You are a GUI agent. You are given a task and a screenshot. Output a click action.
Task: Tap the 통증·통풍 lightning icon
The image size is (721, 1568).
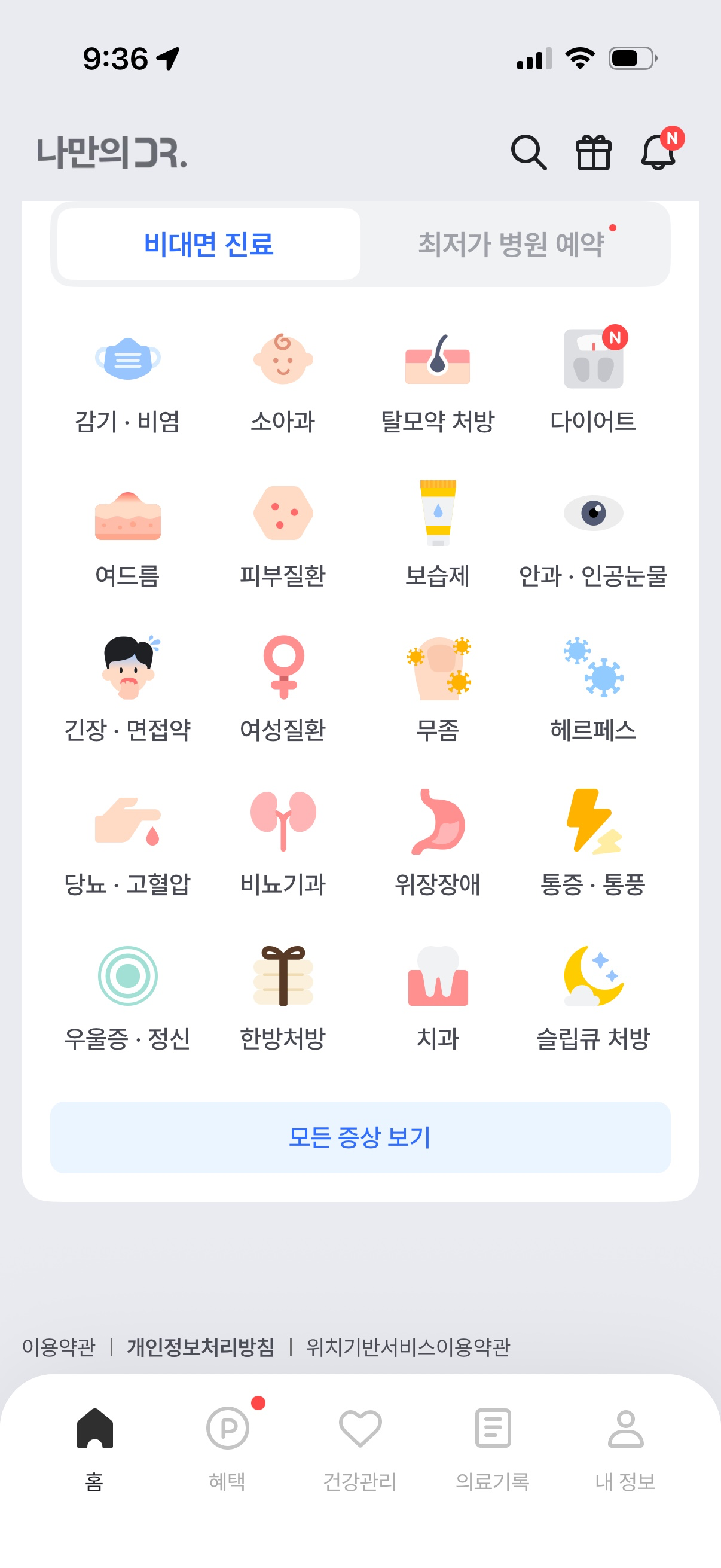click(x=593, y=828)
